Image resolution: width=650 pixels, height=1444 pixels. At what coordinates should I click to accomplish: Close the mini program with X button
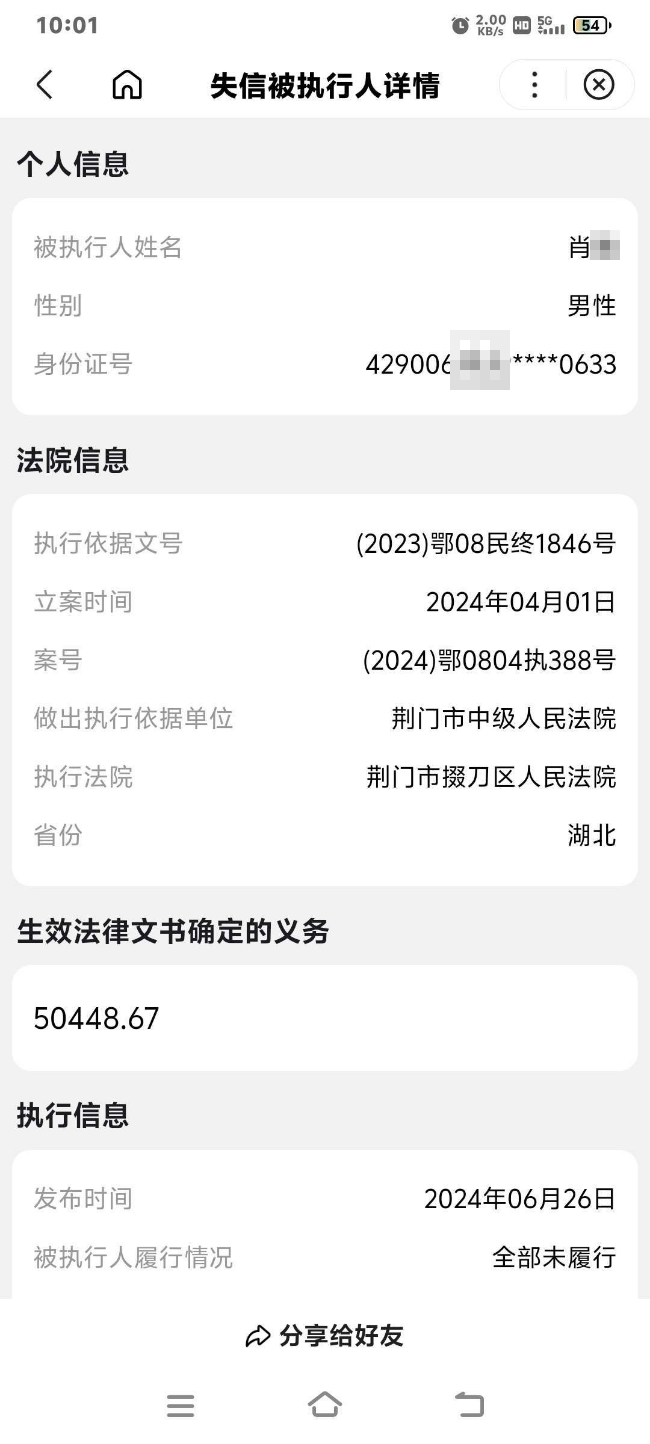598,85
